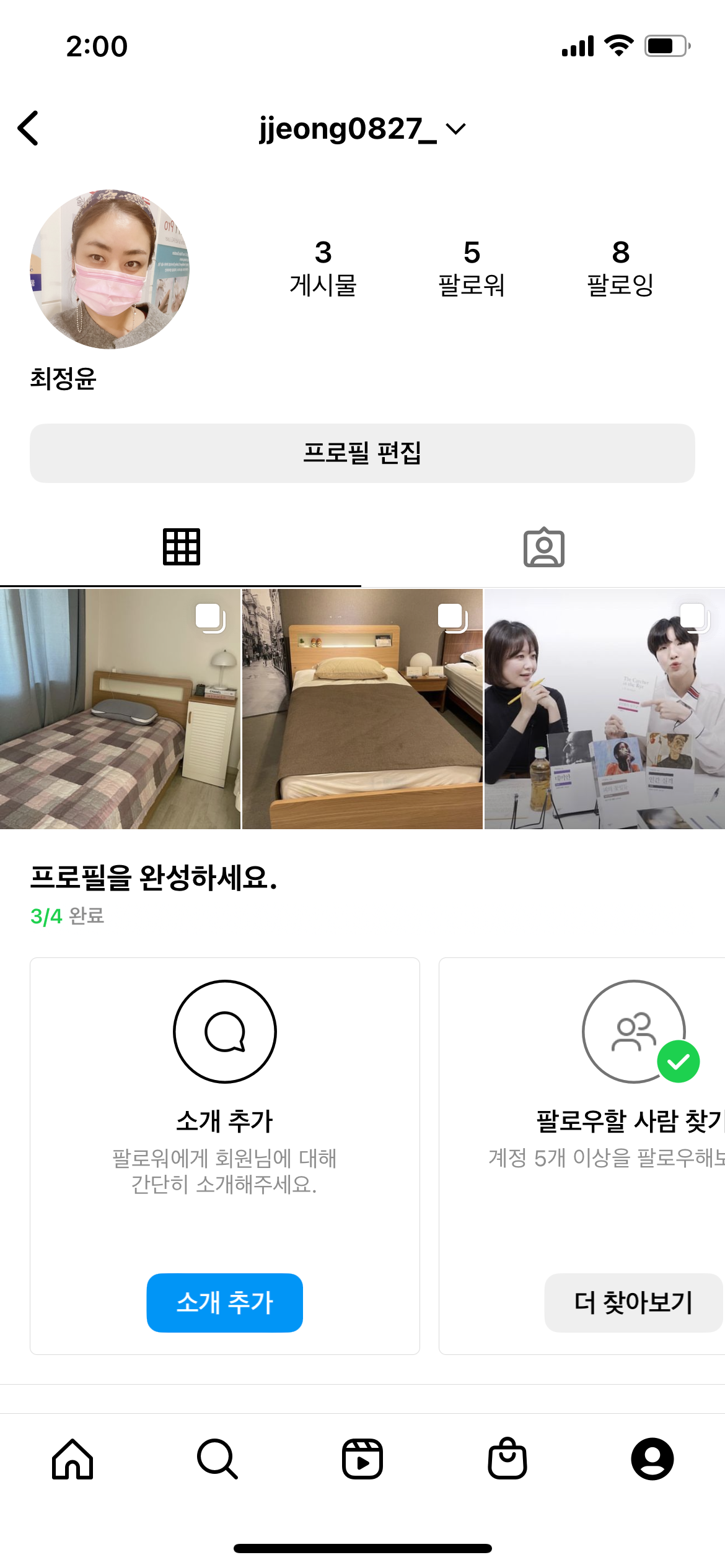Tap the 더 찾아보기 button

[x=633, y=1302]
